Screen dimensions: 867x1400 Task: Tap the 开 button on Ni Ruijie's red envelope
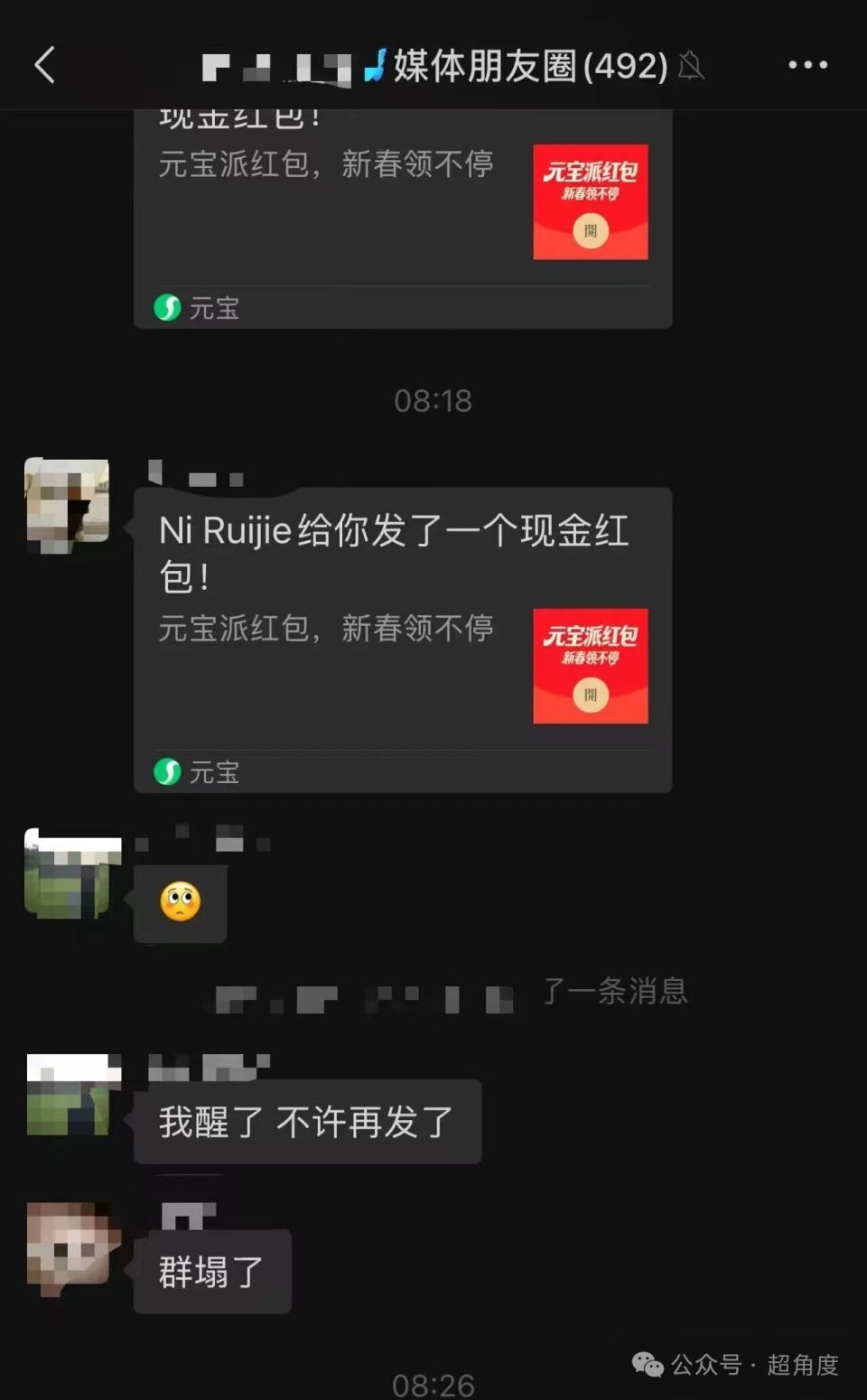pyautogui.click(x=591, y=696)
